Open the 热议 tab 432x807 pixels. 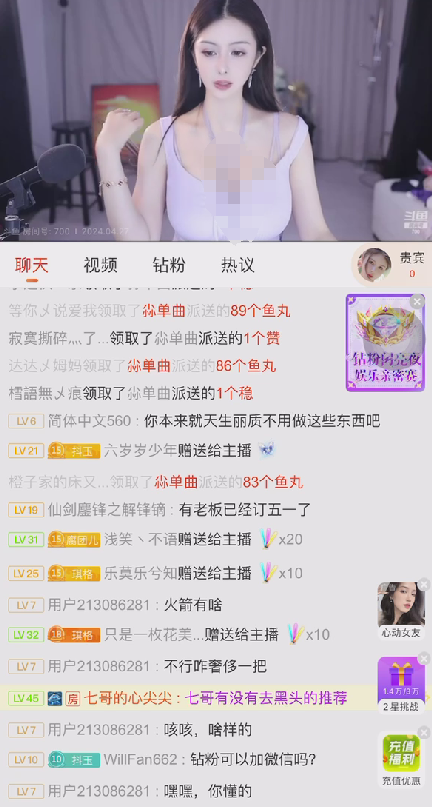point(237,266)
